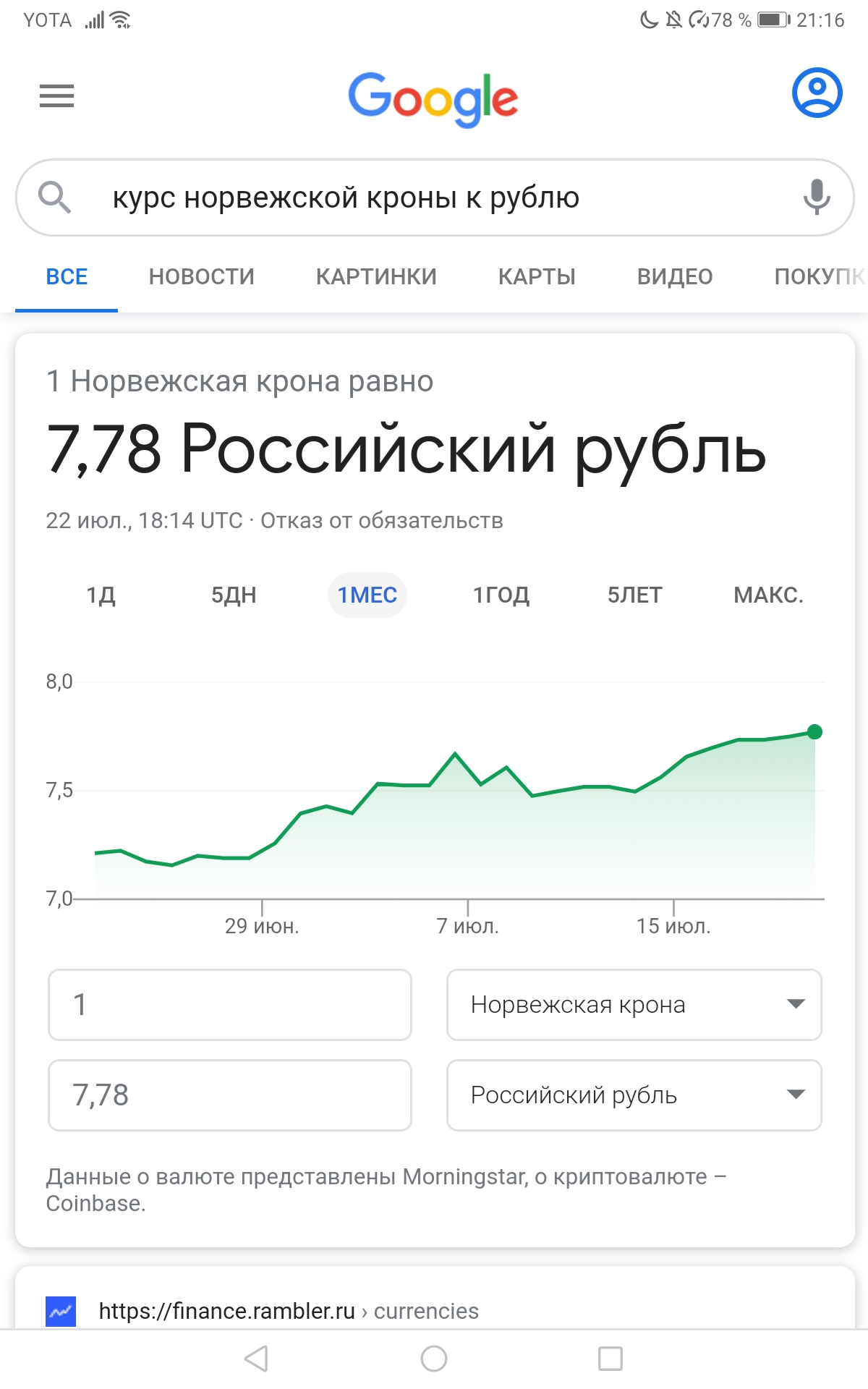Image resolution: width=868 pixels, height=1389 pixels.
Task: Open the hamburger menu
Action: [56, 95]
